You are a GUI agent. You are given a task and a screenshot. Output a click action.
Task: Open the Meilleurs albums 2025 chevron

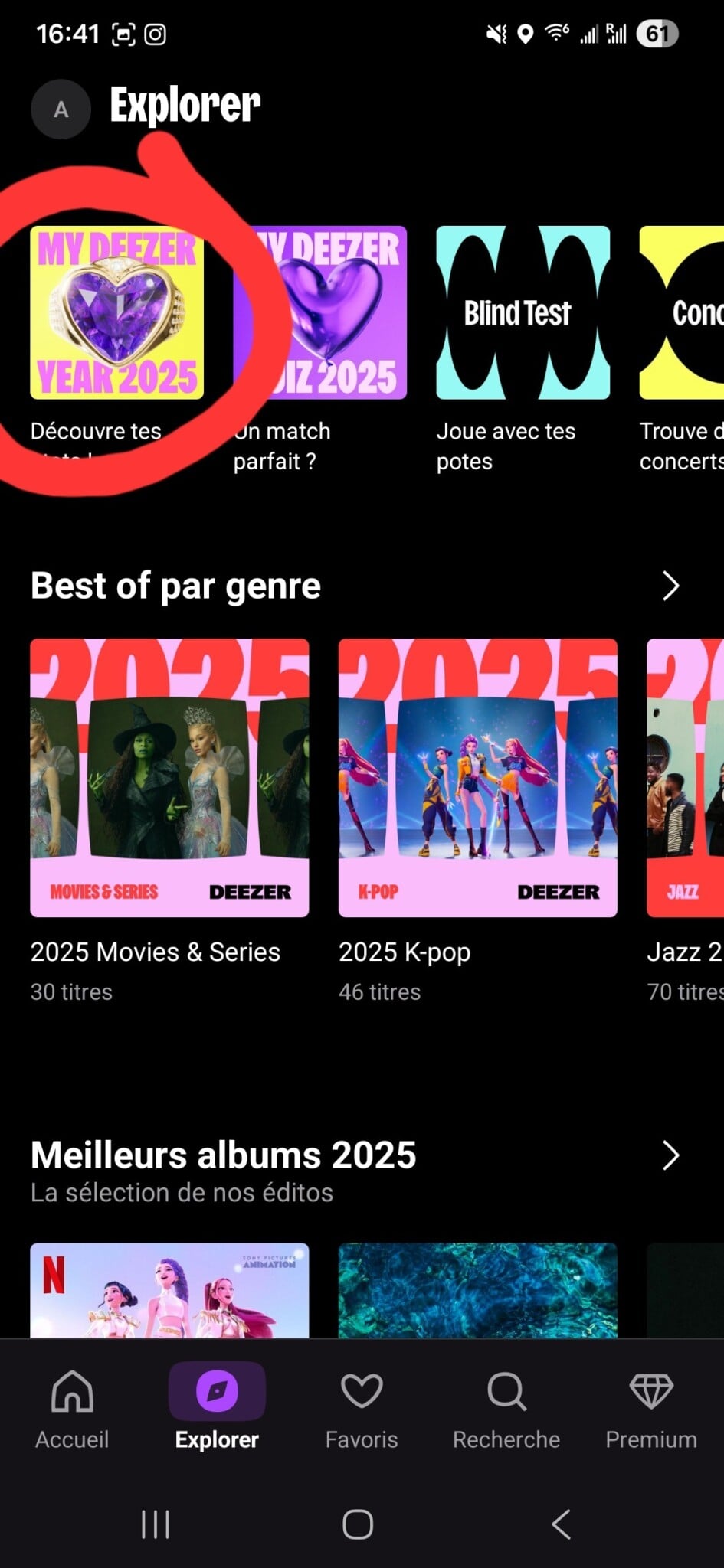670,1155
